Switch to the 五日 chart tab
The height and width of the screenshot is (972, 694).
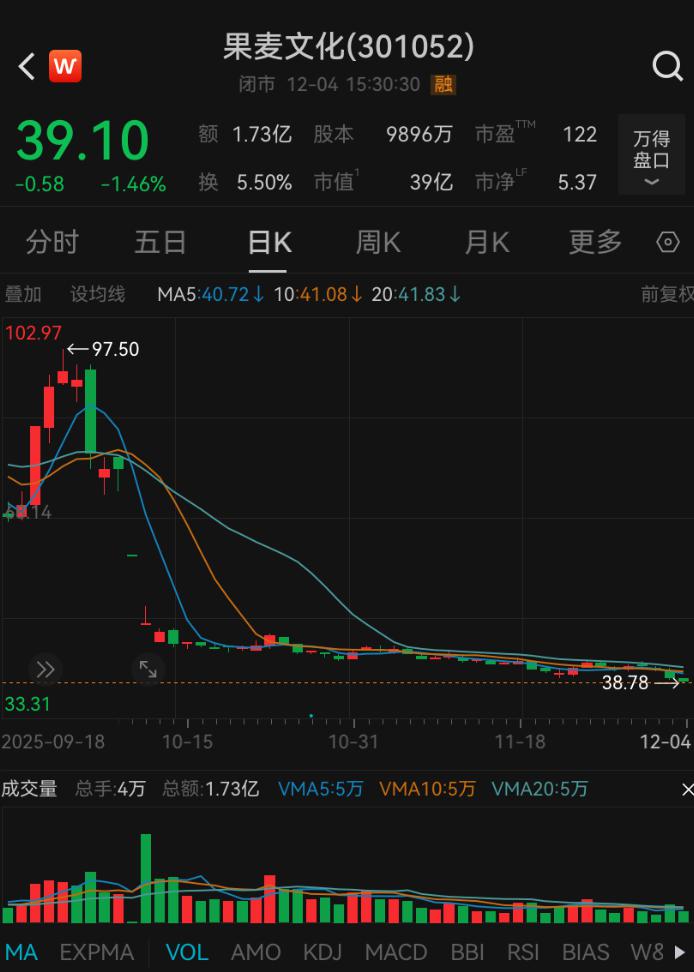tap(160, 242)
